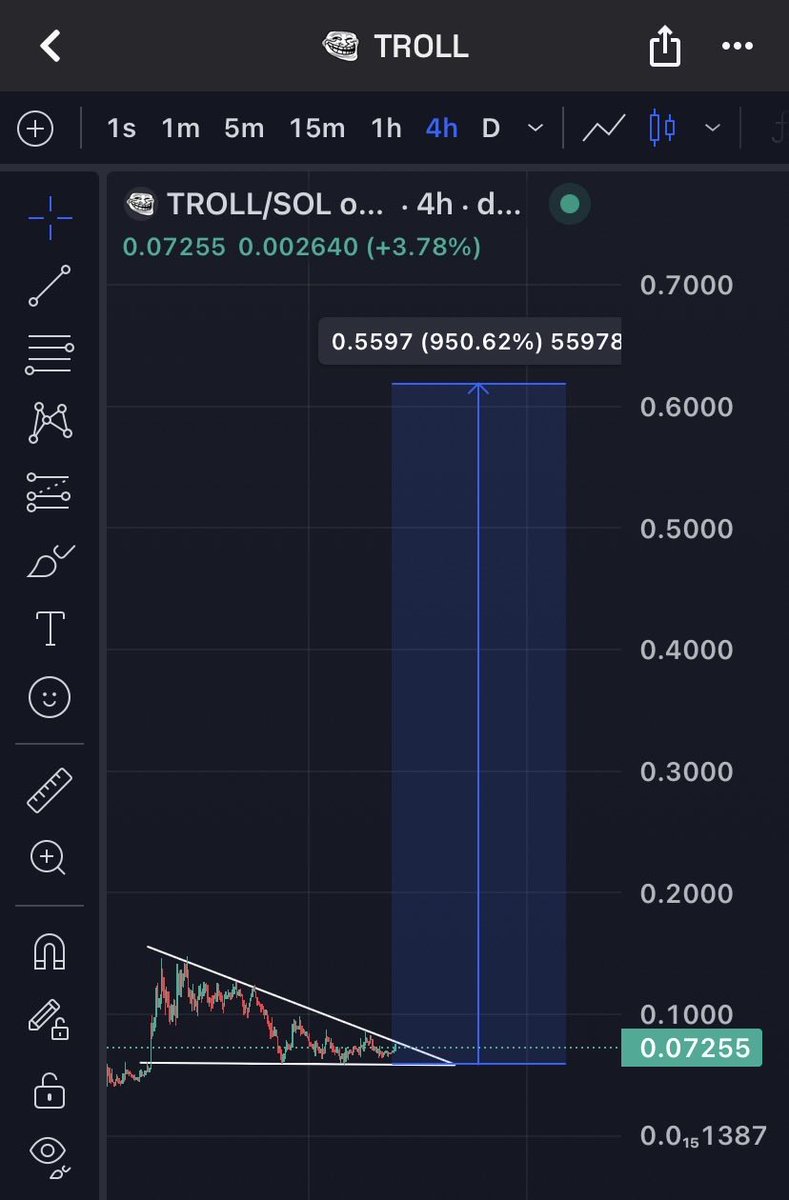The image size is (789, 1200).
Task: Open the emoji sticker tool
Action: pos(49,697)
